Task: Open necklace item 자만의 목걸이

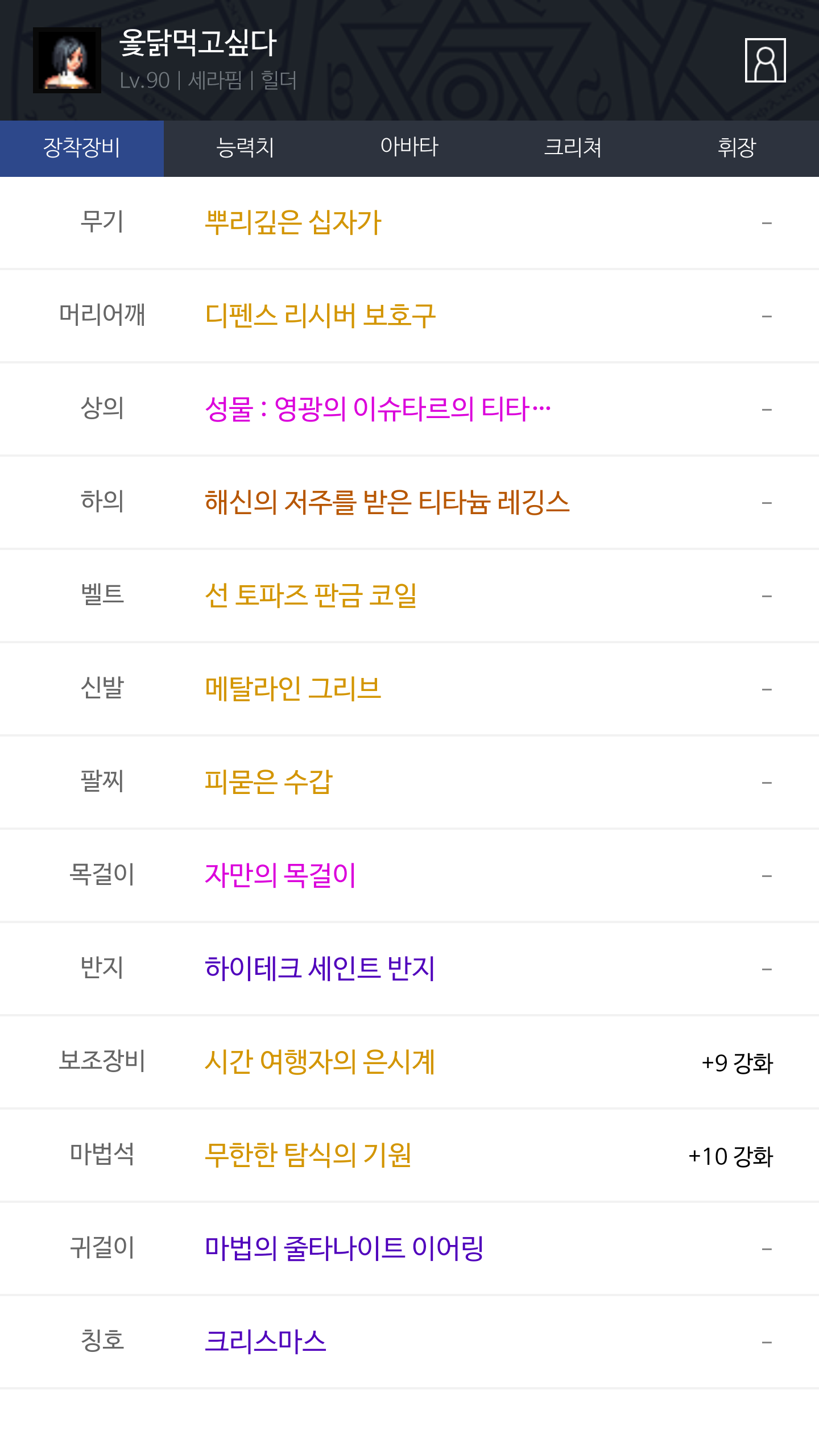Action: click(280, 875)
